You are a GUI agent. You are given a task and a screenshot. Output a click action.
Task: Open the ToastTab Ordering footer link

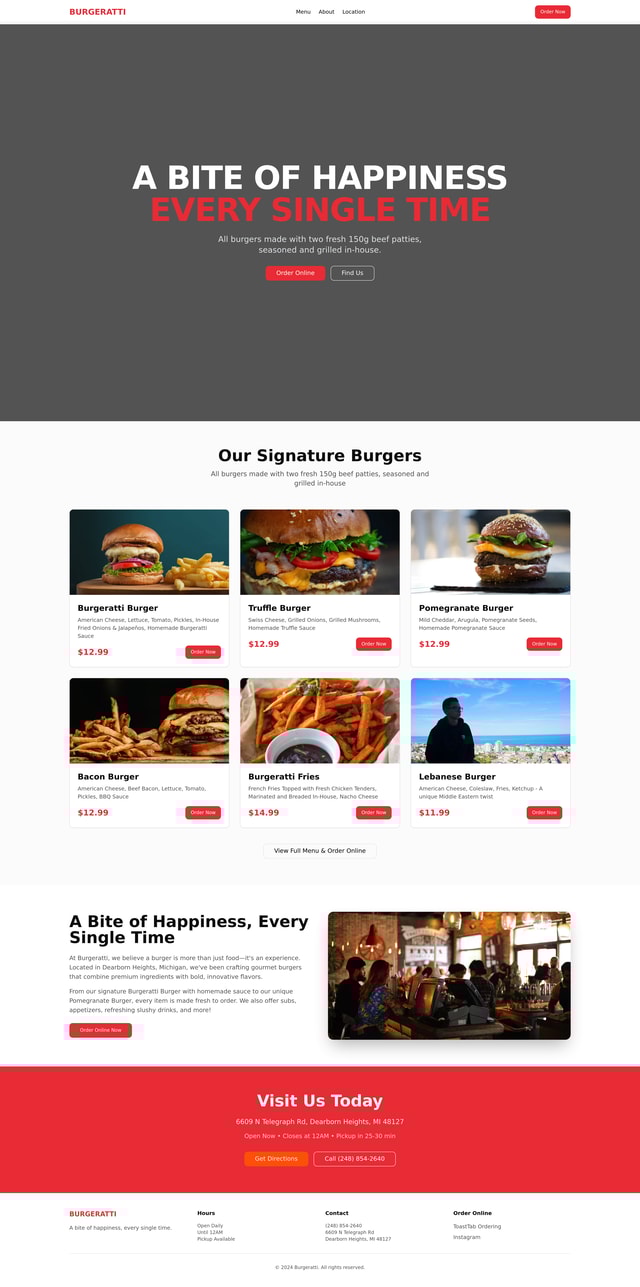click(x=477, y=1226)
